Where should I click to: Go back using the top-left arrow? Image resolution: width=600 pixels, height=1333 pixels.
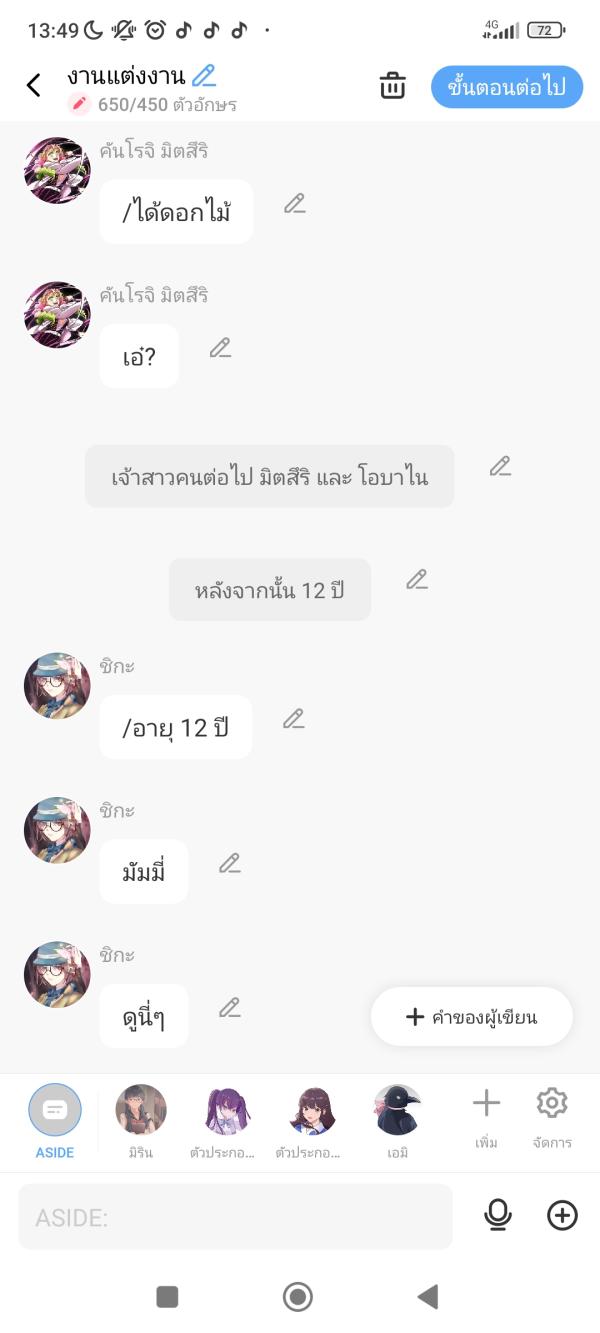point(34,85)
